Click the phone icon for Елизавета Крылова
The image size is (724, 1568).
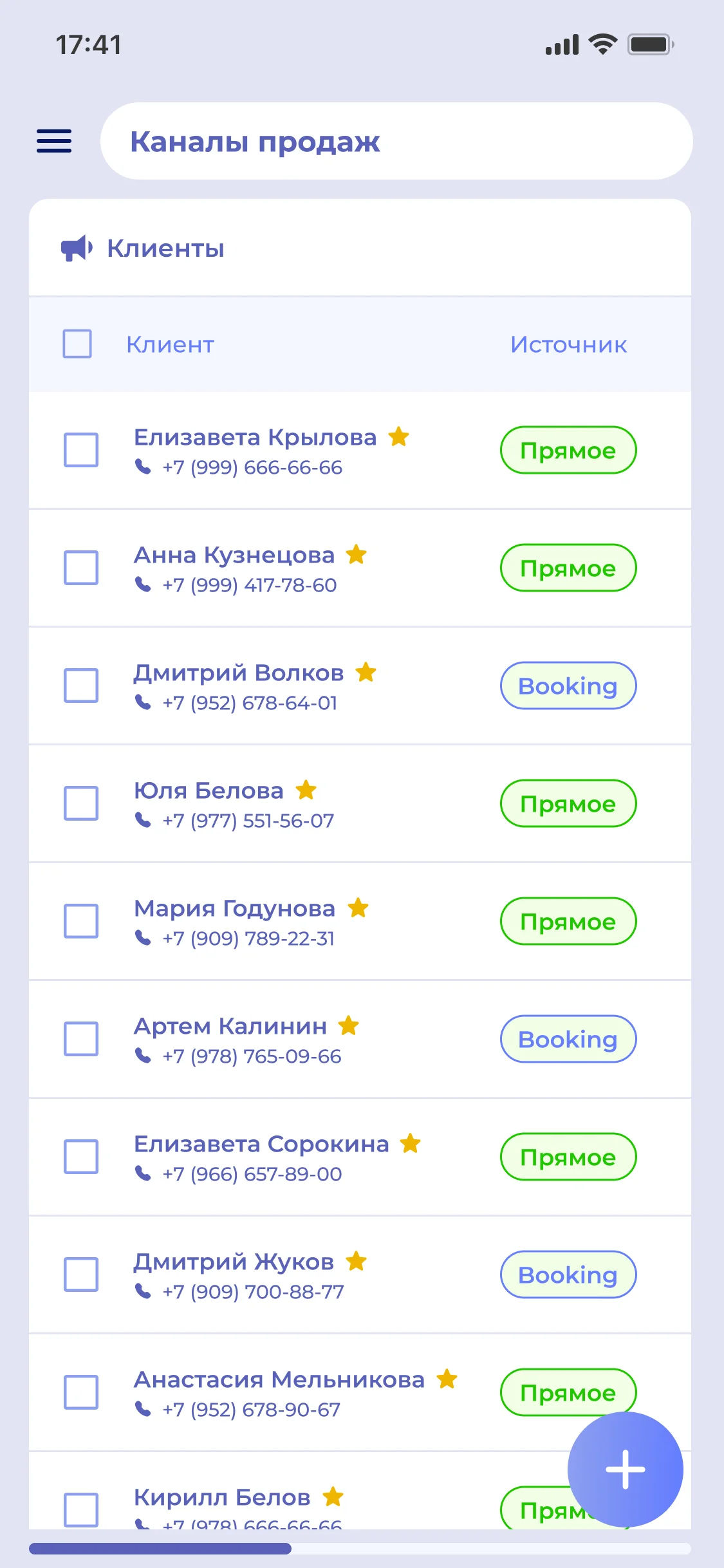(143, 467)
